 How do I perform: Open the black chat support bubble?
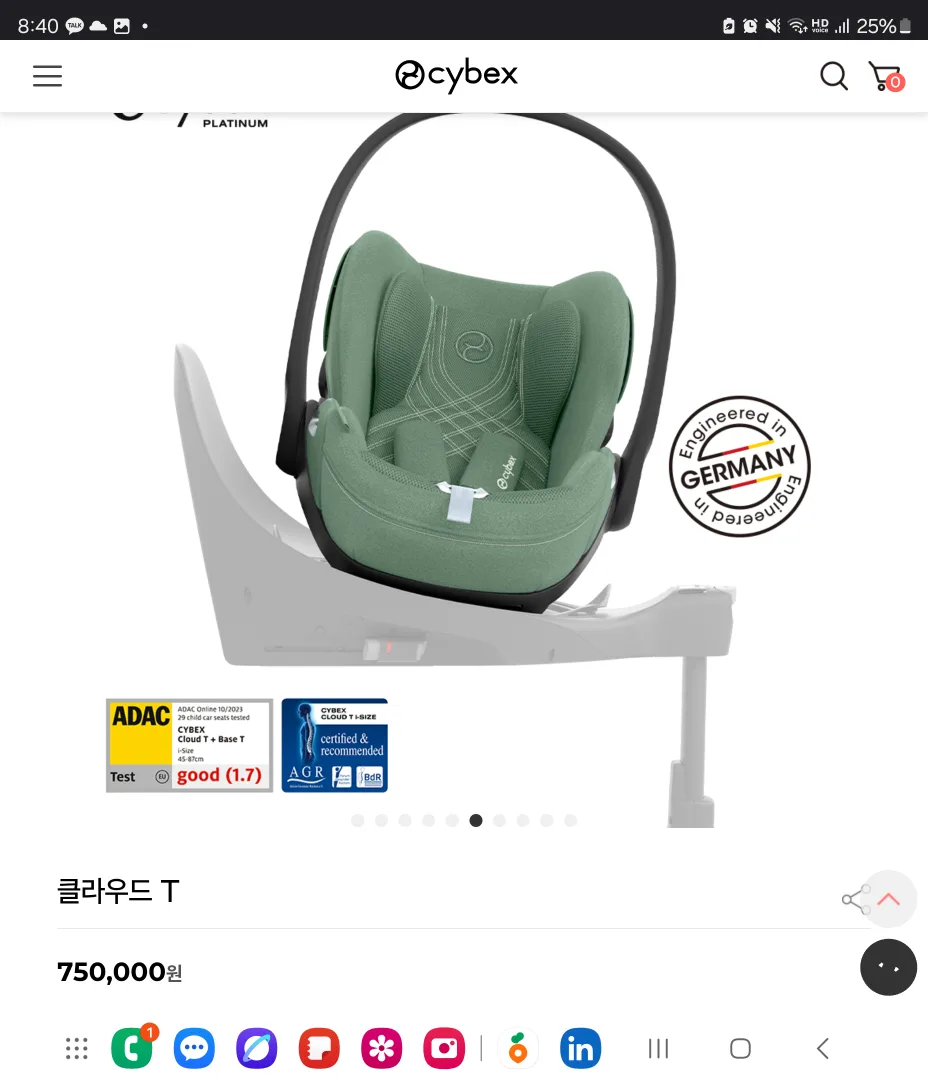(x=888, y=967)
